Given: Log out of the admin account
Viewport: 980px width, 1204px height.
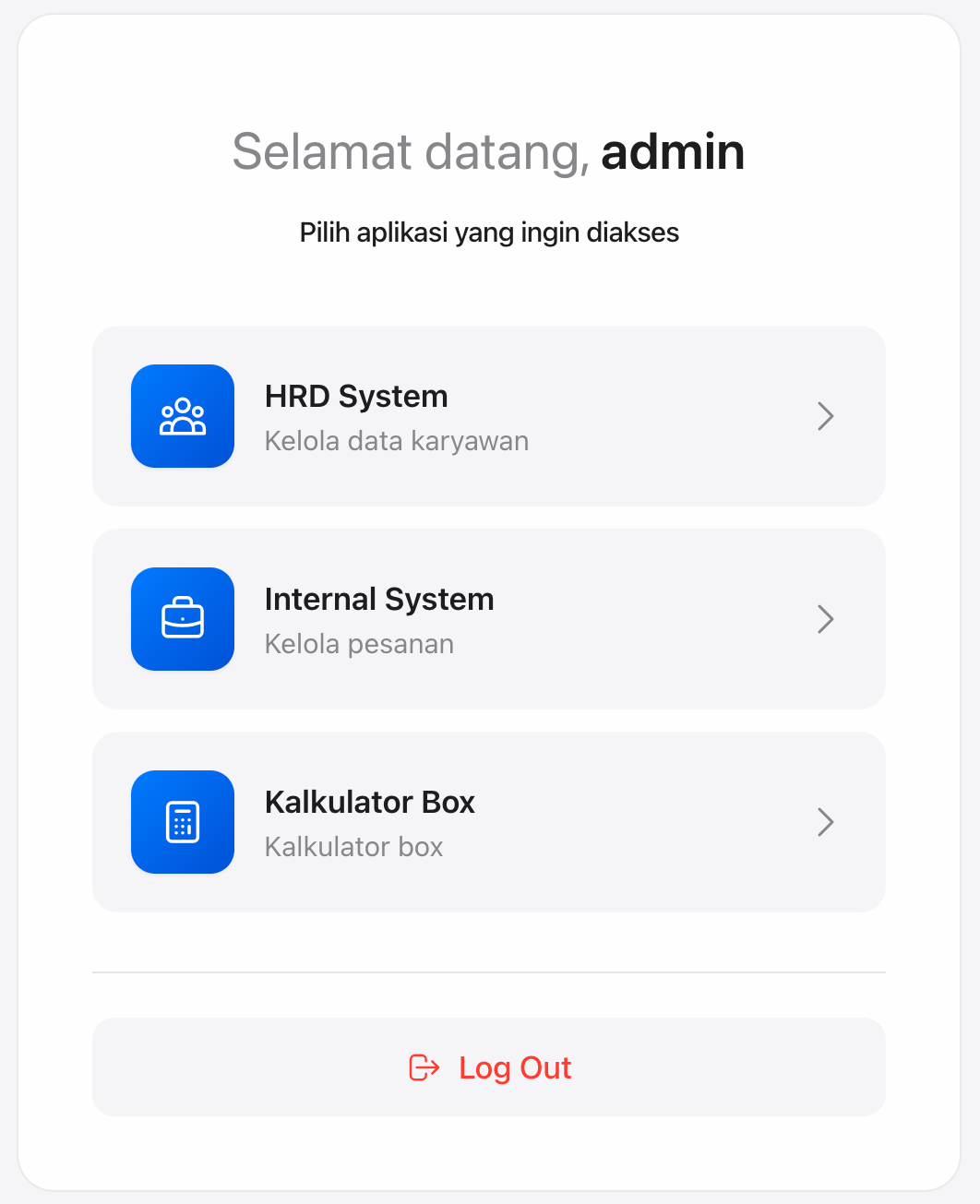Looking at the screenshot, I should (x=489, y=1067).
